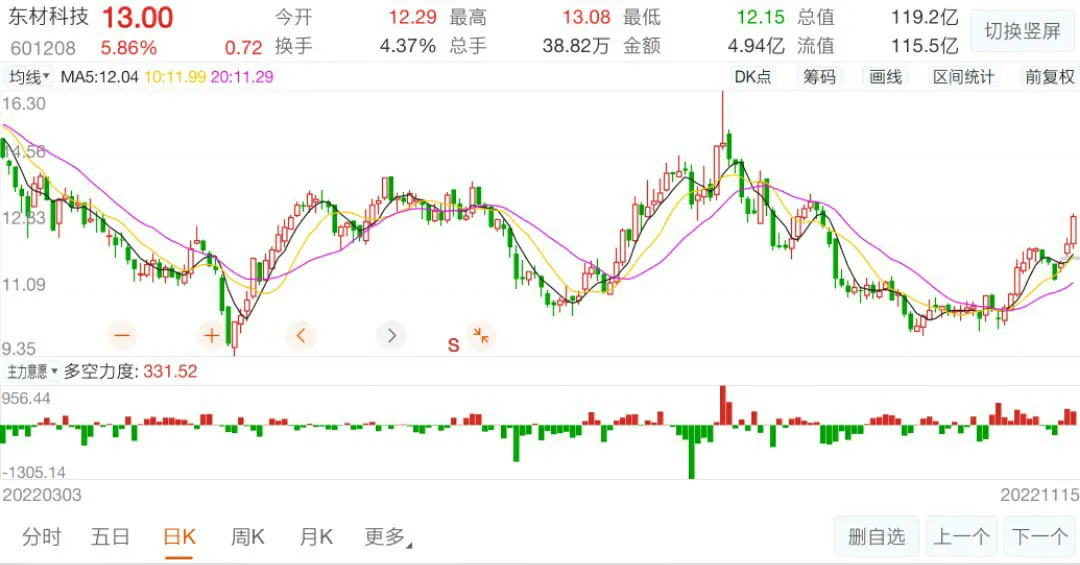The height and width of the screenshot is (565, 1080).
Task: Open 区间统计 range statistics
Action: point(963,77)
